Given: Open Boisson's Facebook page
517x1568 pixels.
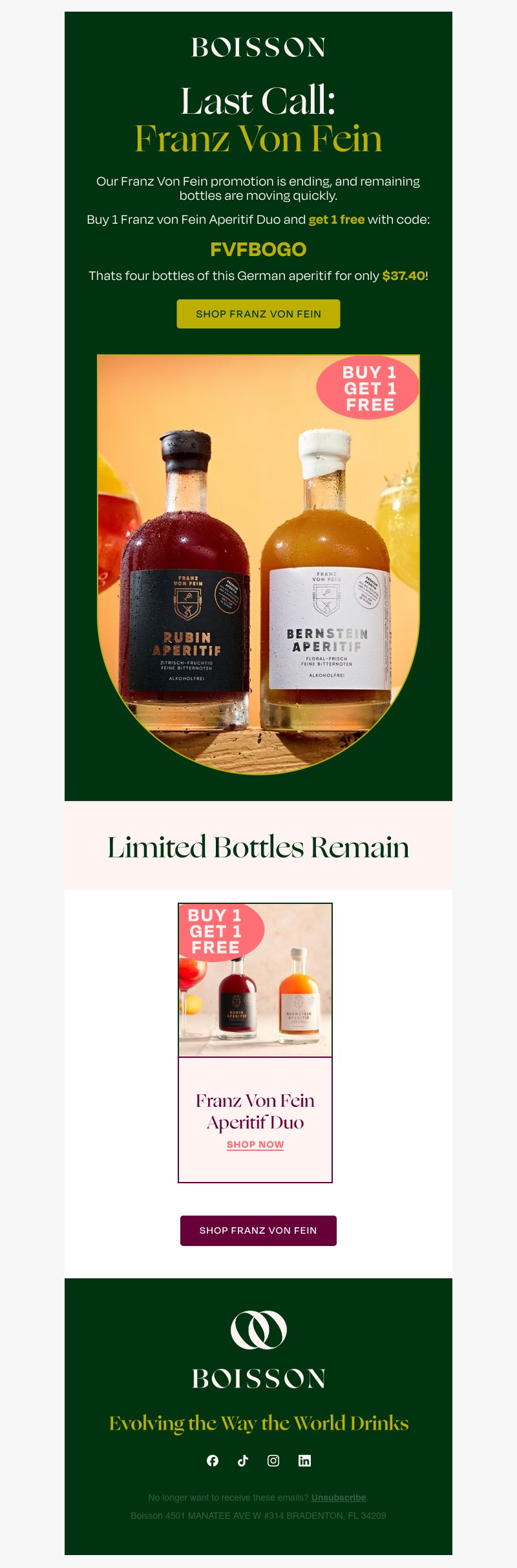Looking at the screenshot, I should tap(213, 1460).
